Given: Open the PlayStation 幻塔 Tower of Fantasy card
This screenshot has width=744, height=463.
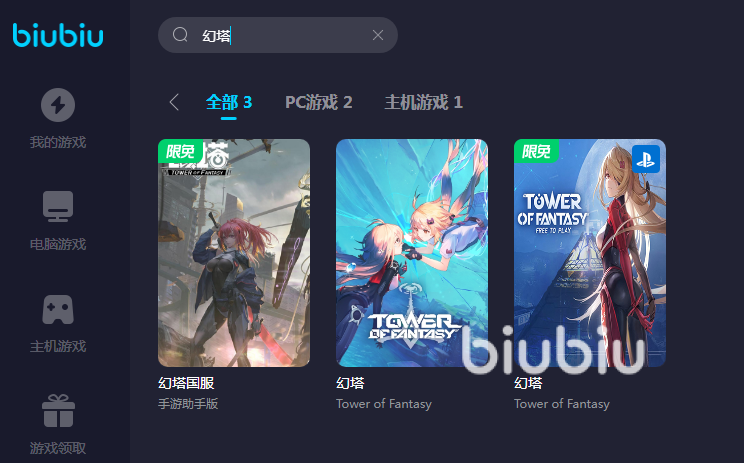Looking at the screenshot, I should (590, 253).
